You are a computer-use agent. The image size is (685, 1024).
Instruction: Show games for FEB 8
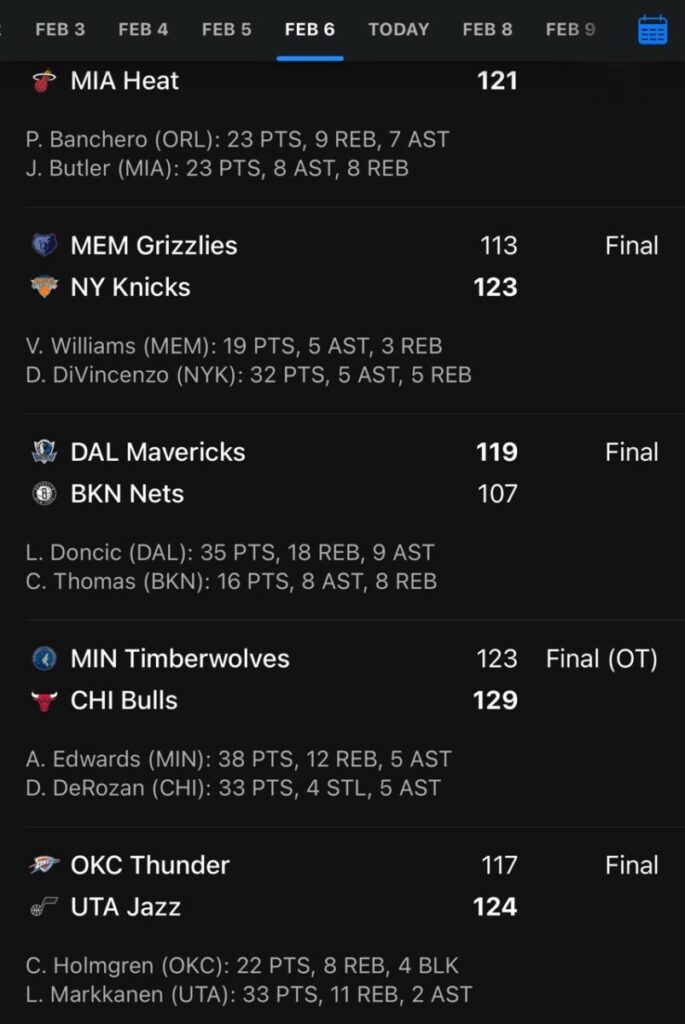(x=487, y=30)
